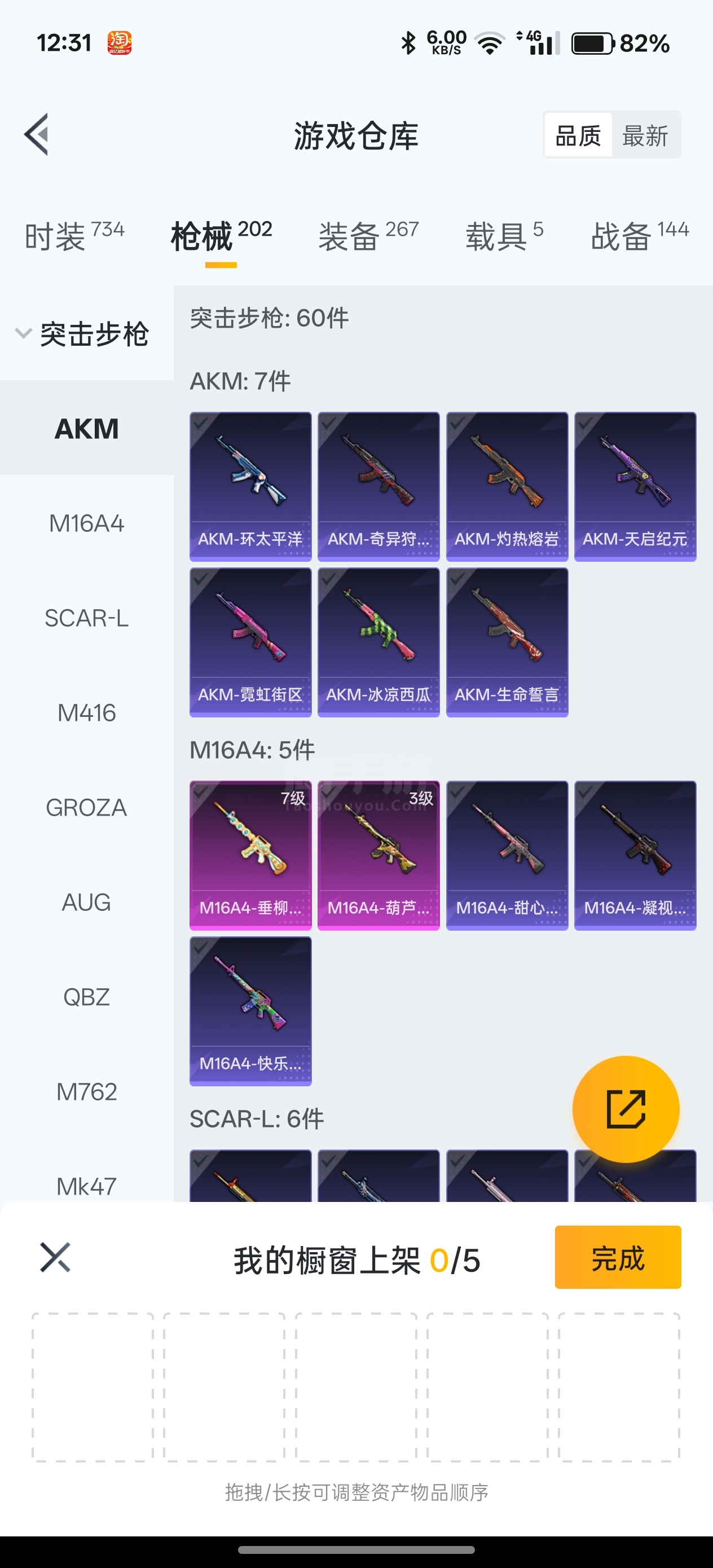Viewport: 713px width, 1568px height.
Task: Choose the M16A4-垂柳 level 7 skin
Action: 250,855
